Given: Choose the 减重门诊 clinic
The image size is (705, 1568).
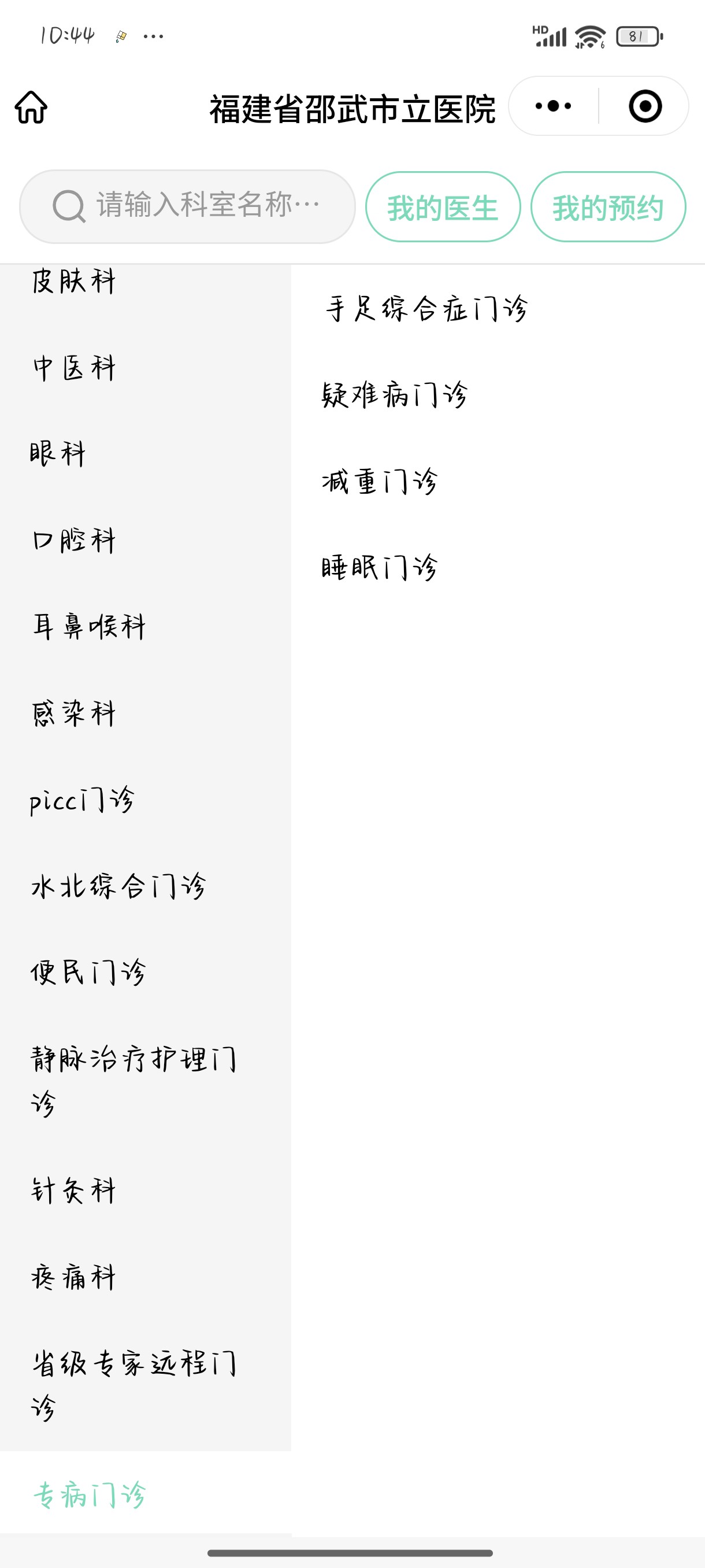Looking at the screenshot, I should [380, 482].
